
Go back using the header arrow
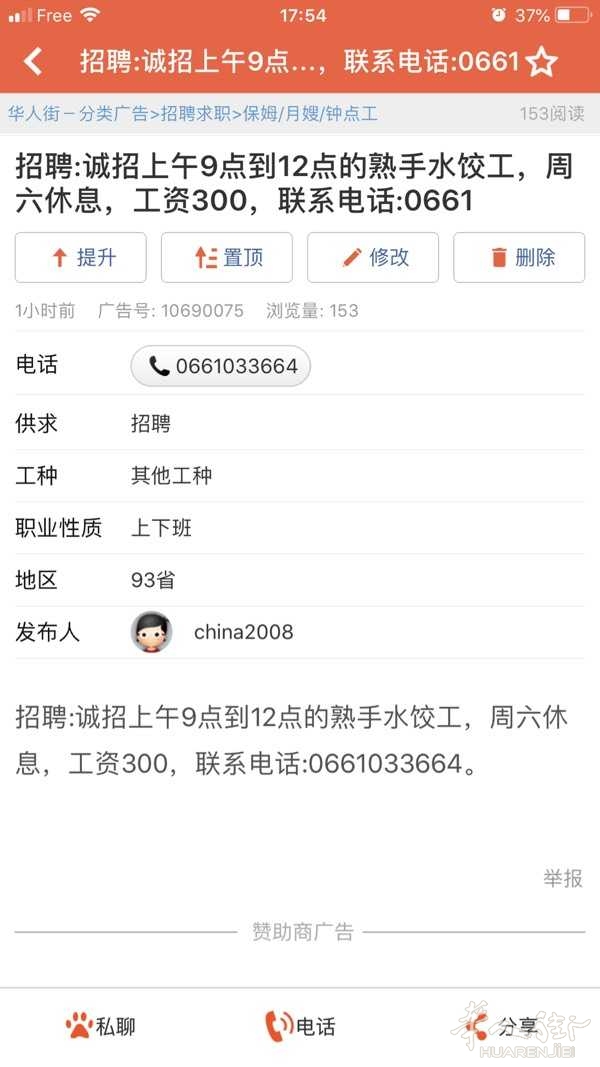pos(33,61)
